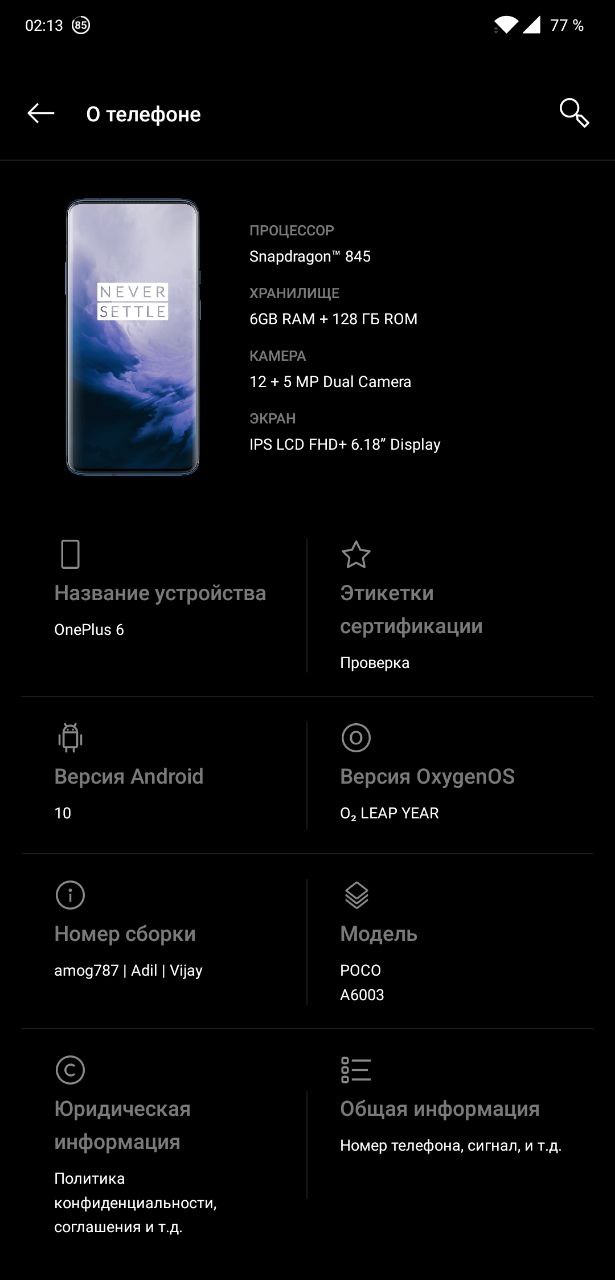This screenshot has width=615, height=1280.
Task: Open the search icon in the header
Action: (x=574, y=113)
